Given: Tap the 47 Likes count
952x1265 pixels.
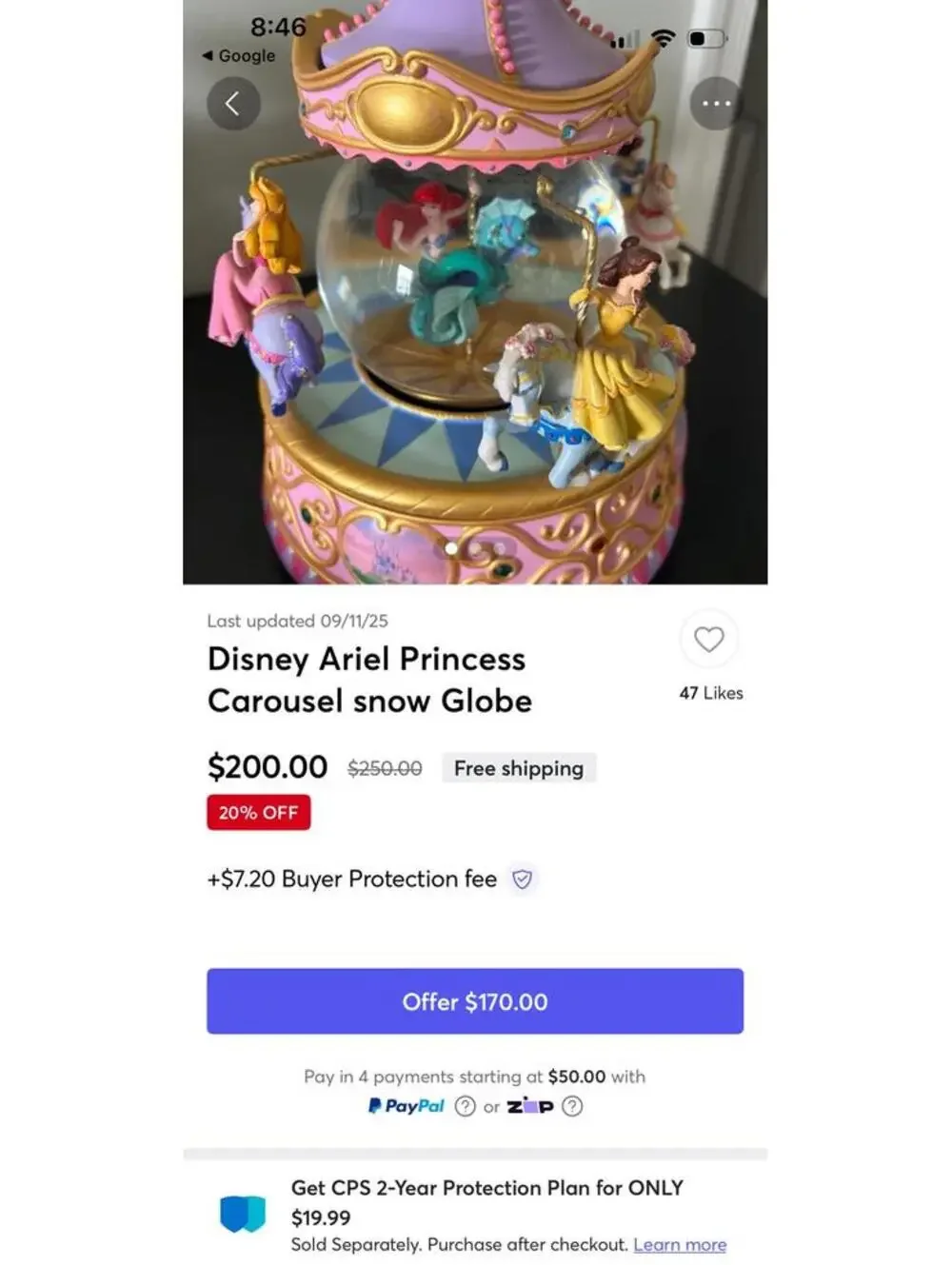Looking at the screenshot, I should [x=711, y=693].
